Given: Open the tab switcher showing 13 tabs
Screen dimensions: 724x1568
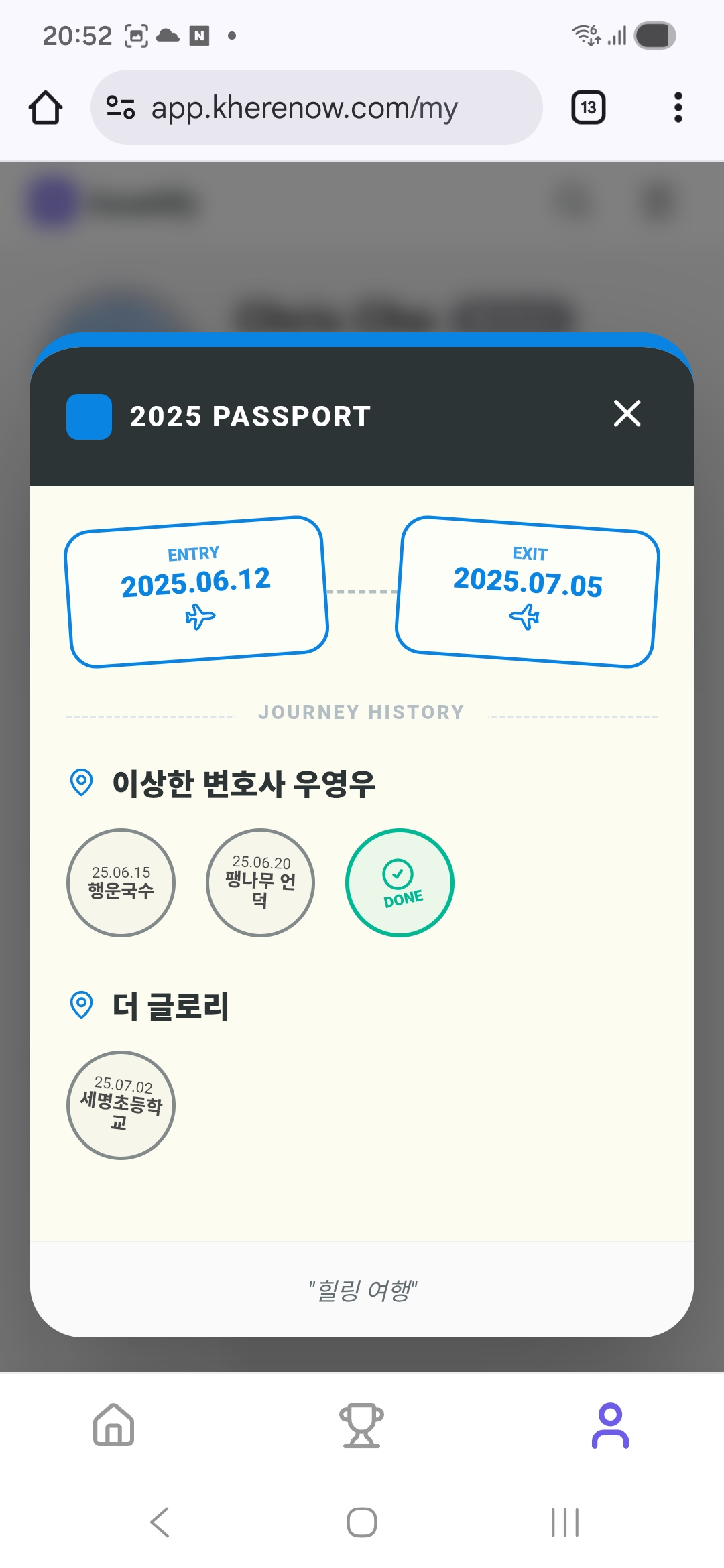Looking at the screenshot, I should click(587, 106).
